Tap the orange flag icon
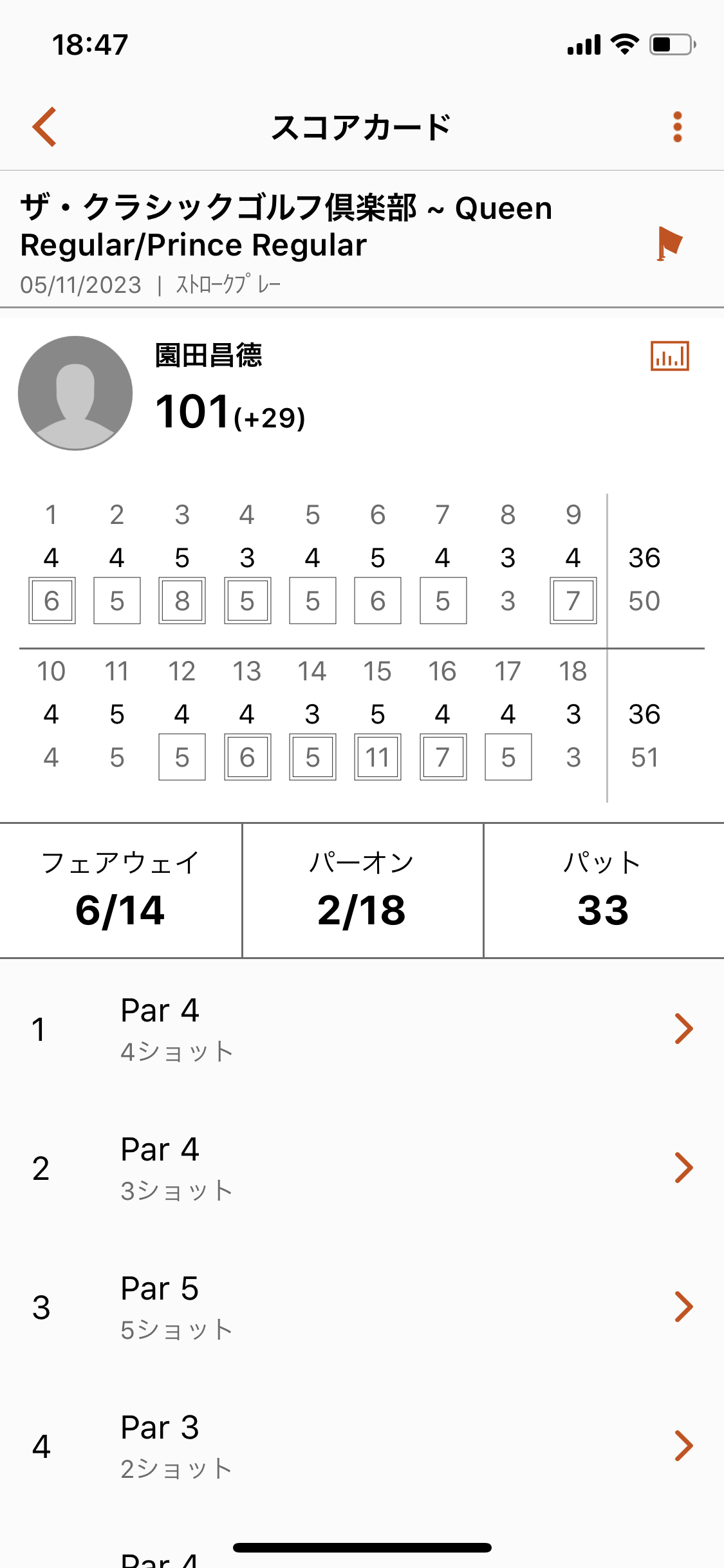The image size is (724, 1568). click(x=669, y=244)
